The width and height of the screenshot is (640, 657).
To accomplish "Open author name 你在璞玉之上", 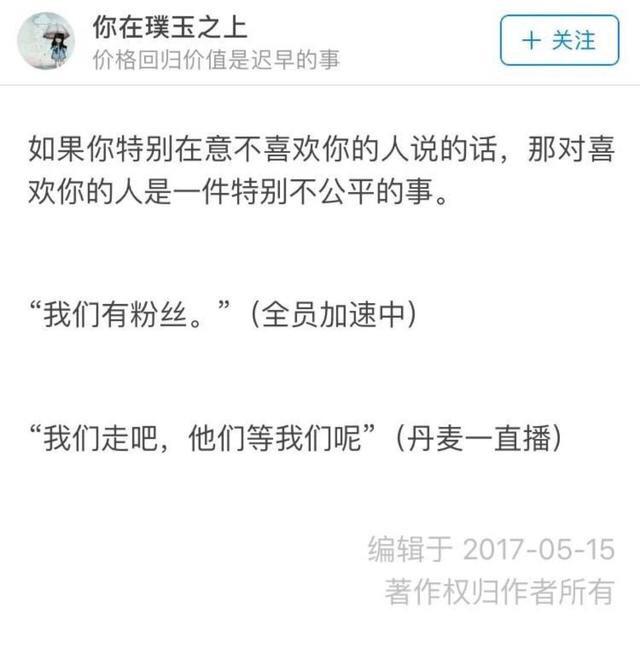I will coord(169,27).
